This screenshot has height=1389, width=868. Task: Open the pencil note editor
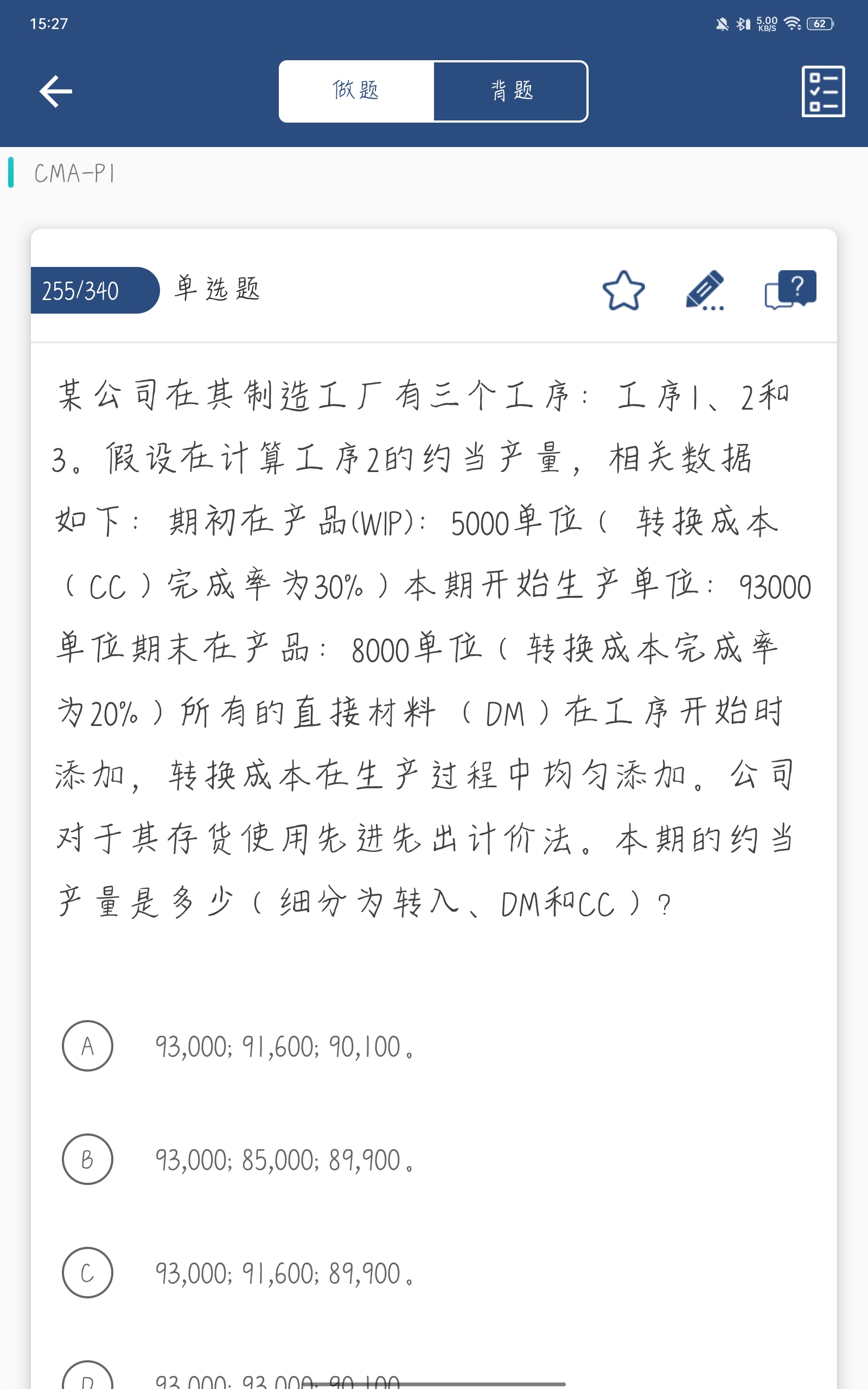706,291
